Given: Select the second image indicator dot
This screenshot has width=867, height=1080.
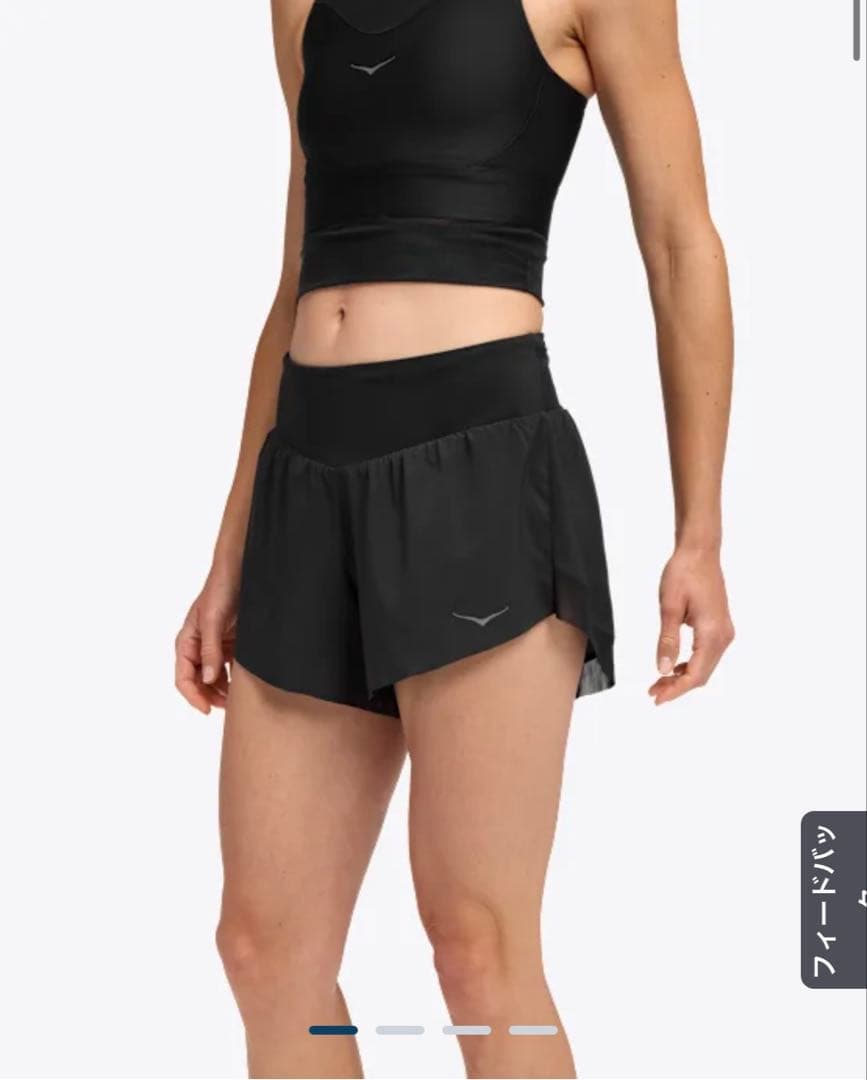Looking at the screenshot, I should click(x=400, y=1030).
